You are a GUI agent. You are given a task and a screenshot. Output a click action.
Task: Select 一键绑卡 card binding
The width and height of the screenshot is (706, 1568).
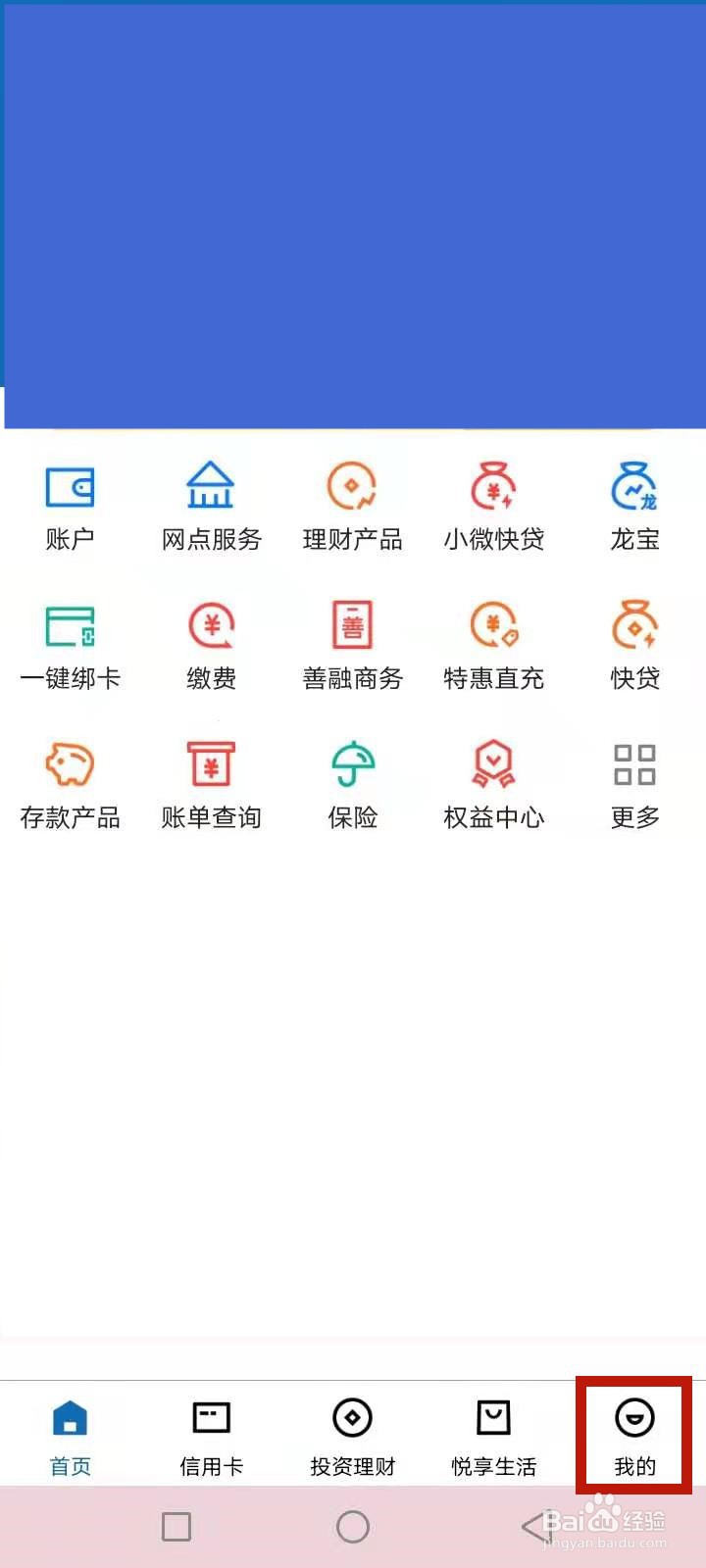point(69,644)
